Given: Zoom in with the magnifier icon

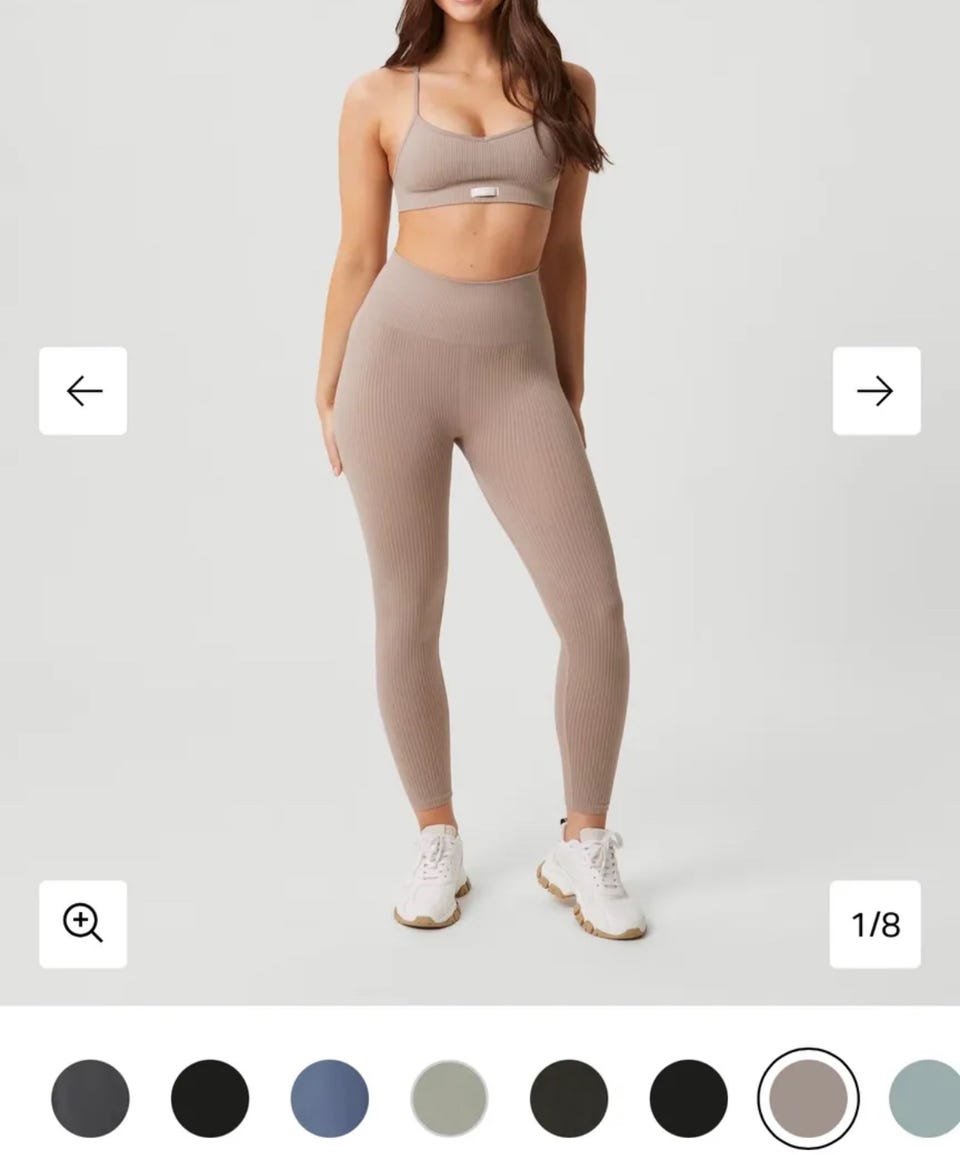Looking at the screenshot, I should (x=83, y=924).
